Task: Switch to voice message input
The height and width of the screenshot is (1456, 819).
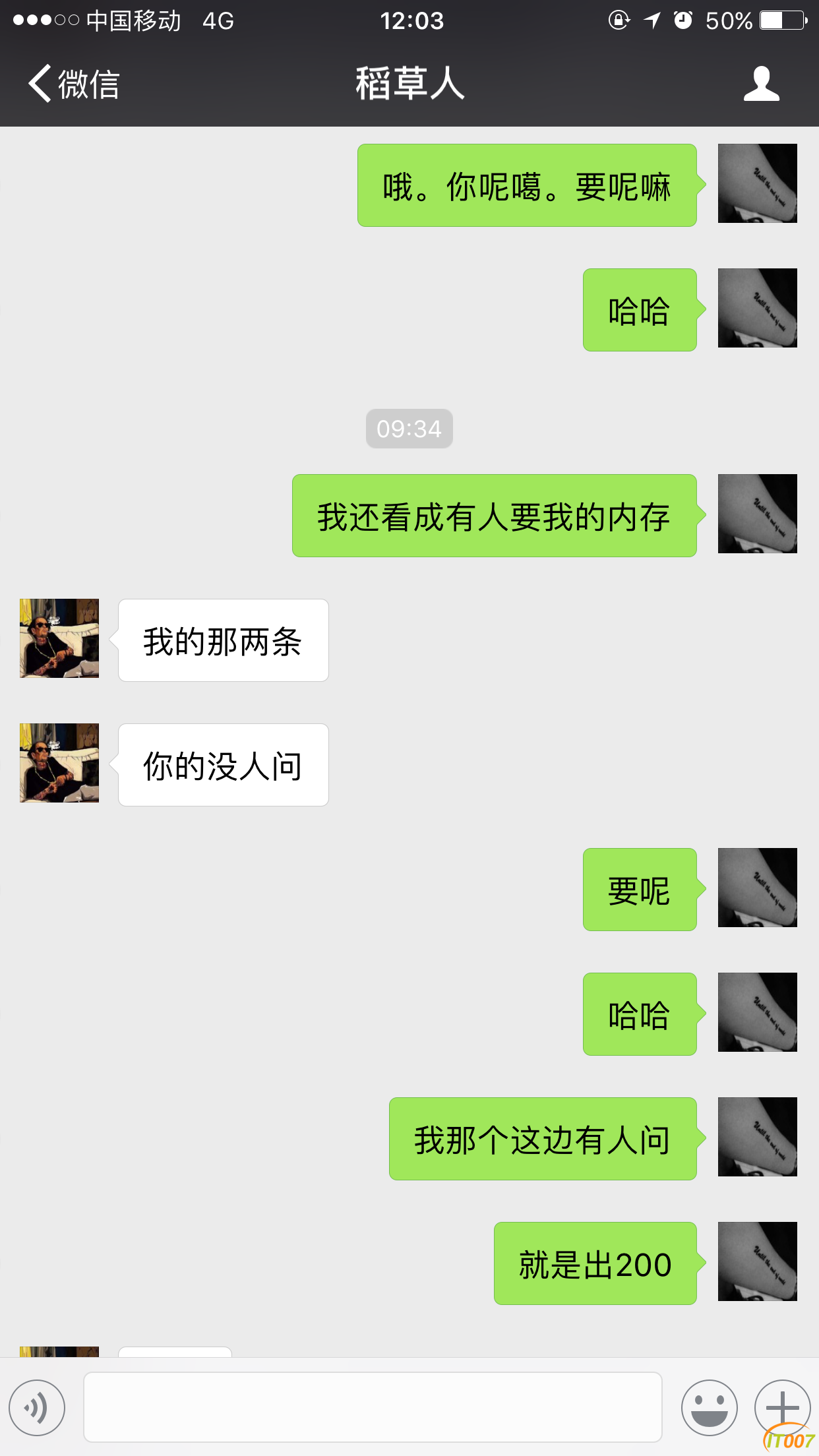Action: tap(37, 1407)
